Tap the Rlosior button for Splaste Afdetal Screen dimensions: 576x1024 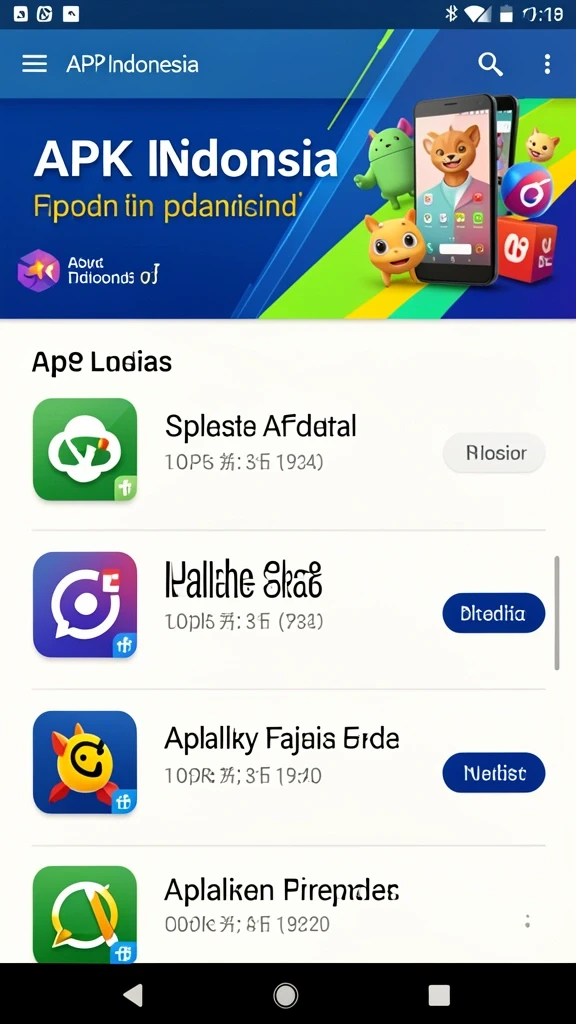coord(494,453)
